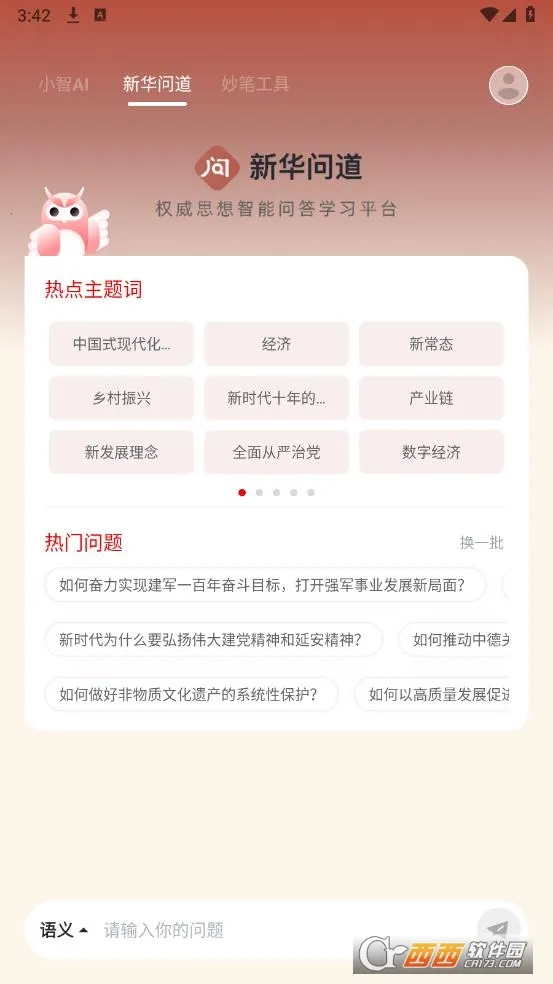Choose the 全面从严治党 topic chip
This screenshot has width=553, height=984.
coord(276,452)
